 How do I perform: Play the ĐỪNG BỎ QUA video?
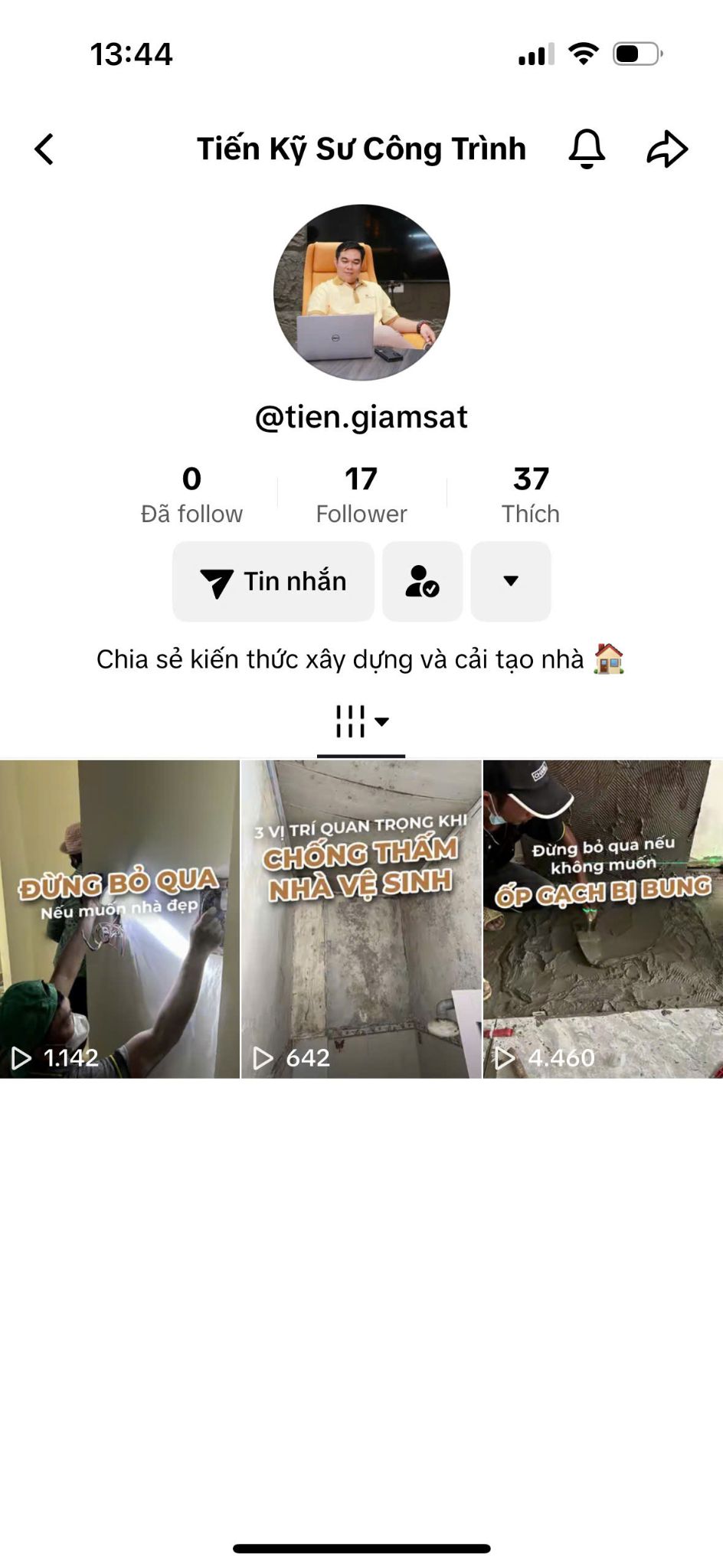[x=119, y=919]
